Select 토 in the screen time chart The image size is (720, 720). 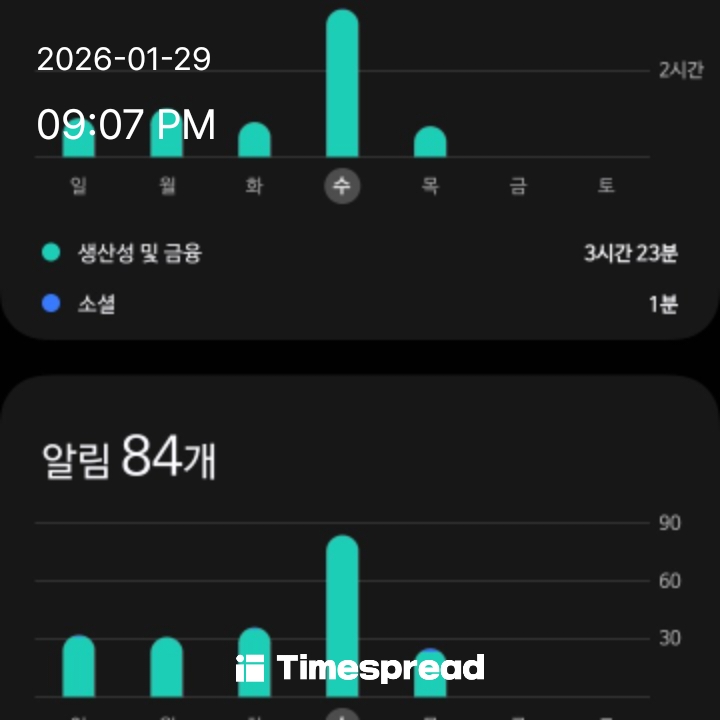[606, 186]
